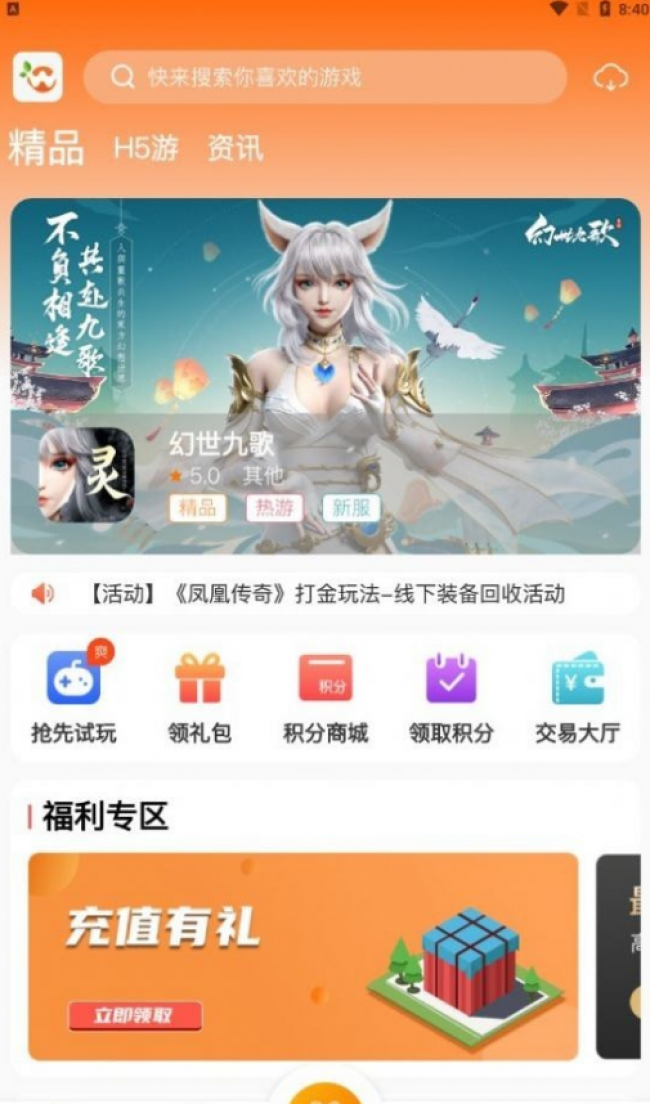Open the cloud download icon
650x1104 pixels.
(610, 78)
